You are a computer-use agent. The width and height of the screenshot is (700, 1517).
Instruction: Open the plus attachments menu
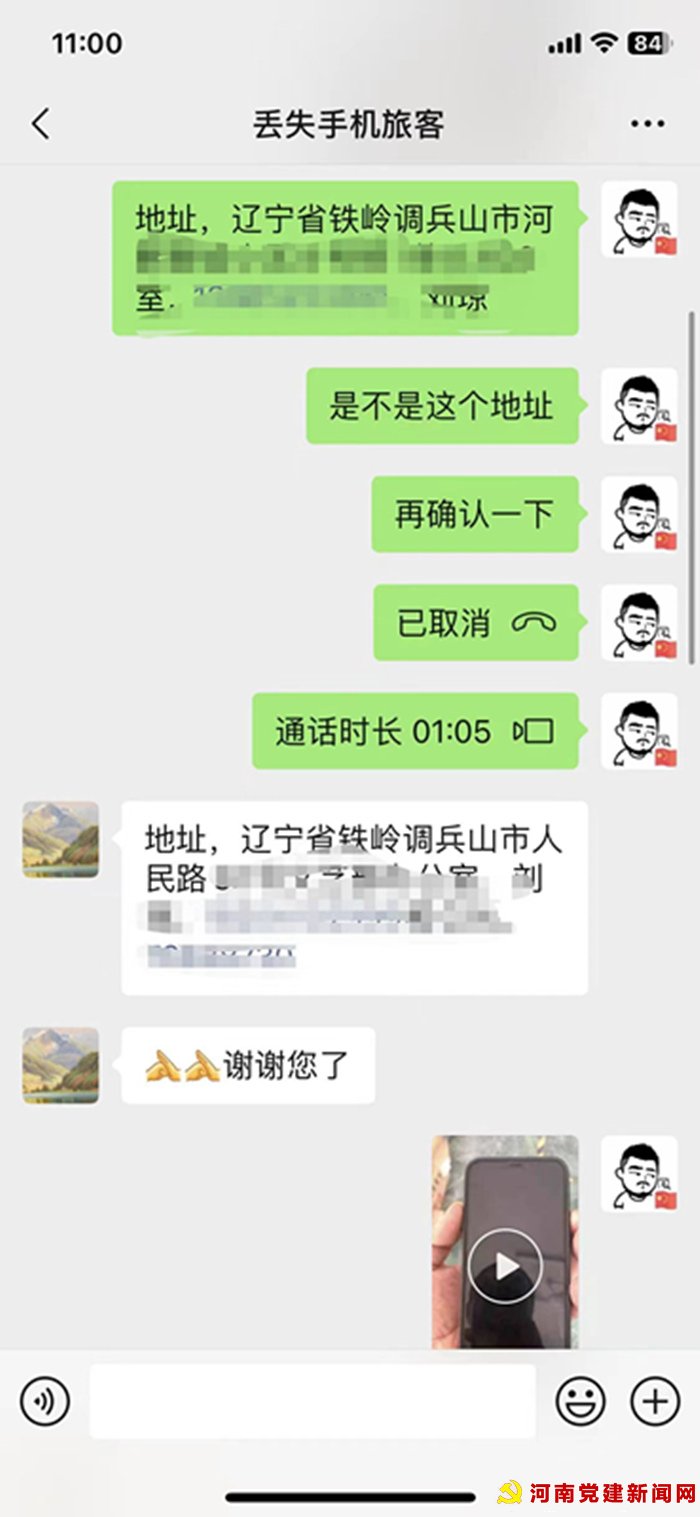coord(655,1401)
